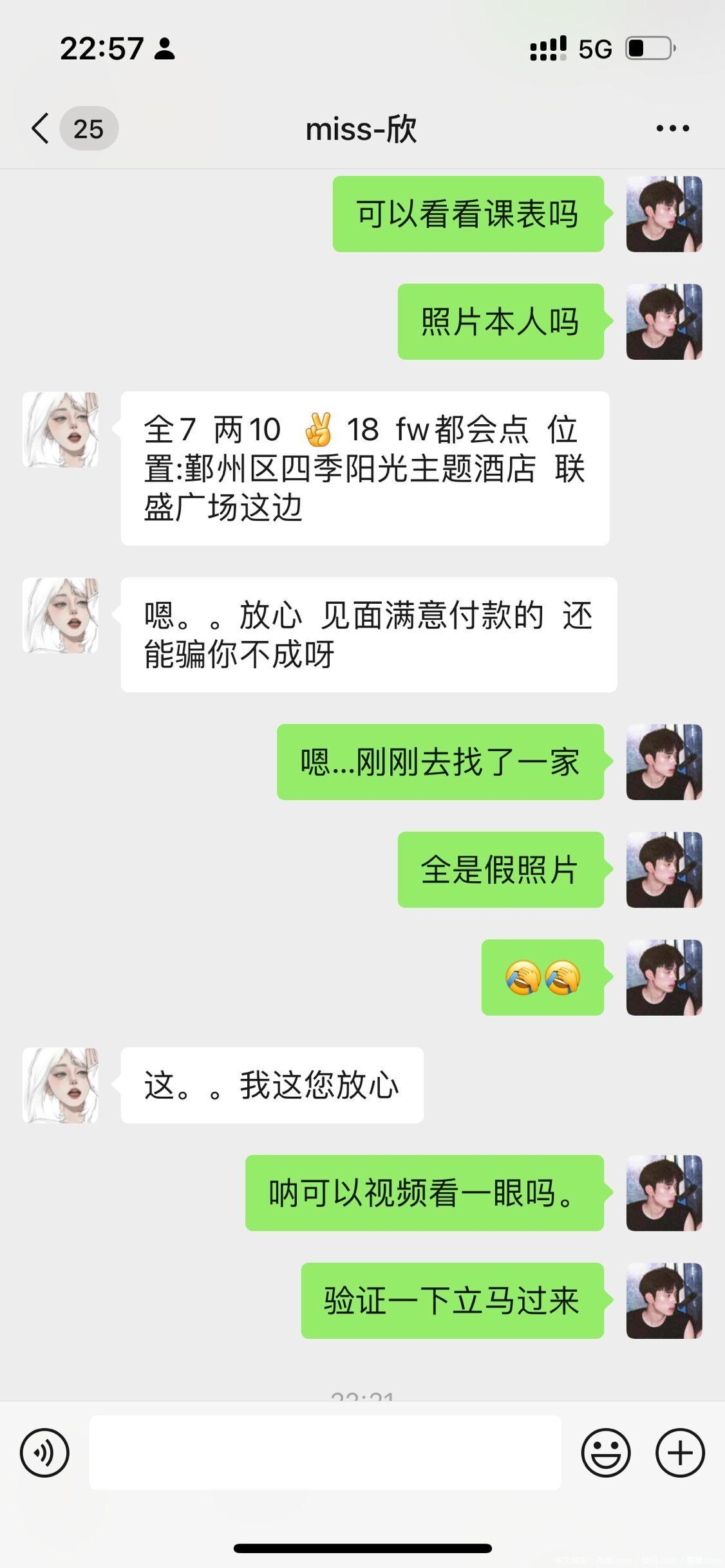The height and width of the screenshot is (1568, 725).
Task: Switch to voice message input
Action: (x=44, y=1453)
